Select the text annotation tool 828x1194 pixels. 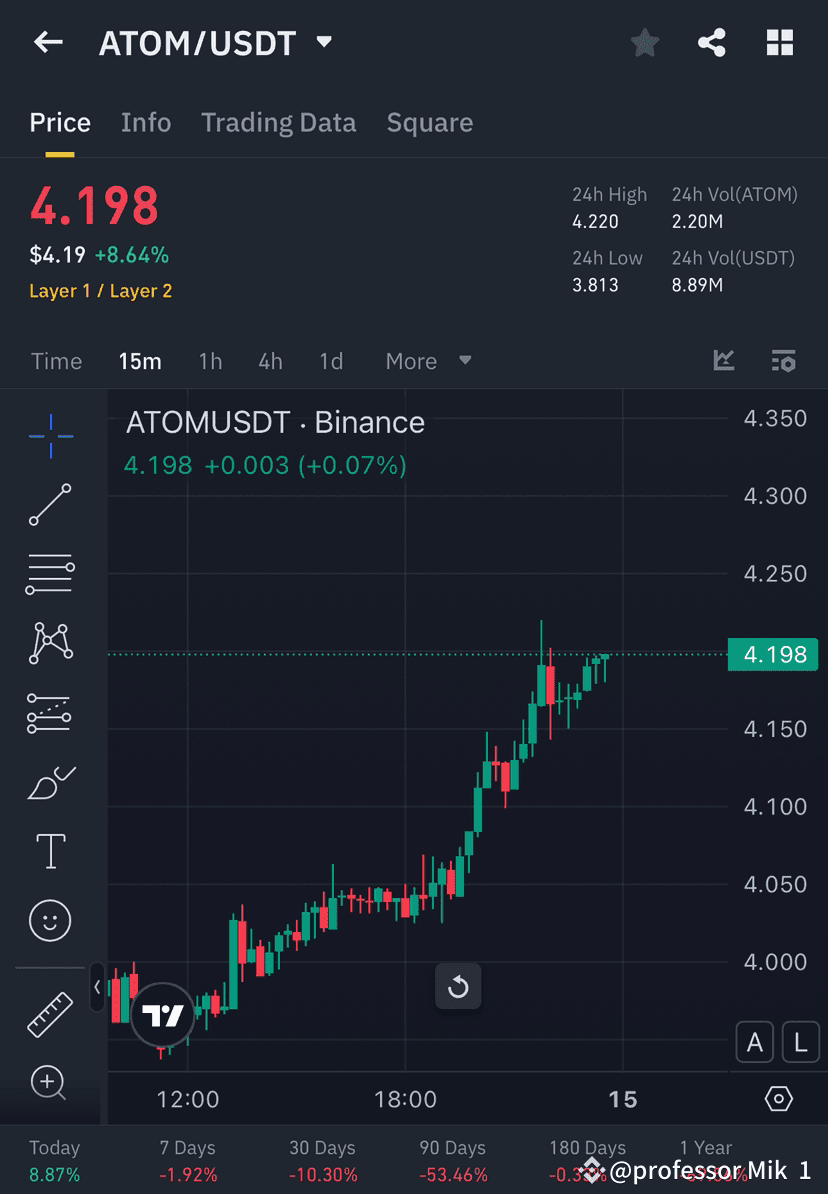(50, 851)
